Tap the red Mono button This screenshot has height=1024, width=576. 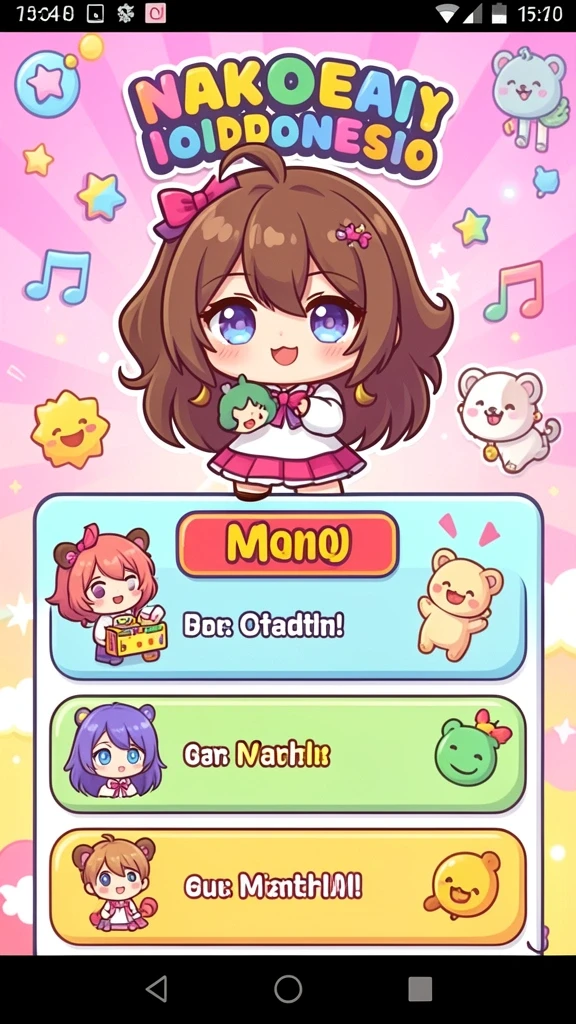point(287,544)
